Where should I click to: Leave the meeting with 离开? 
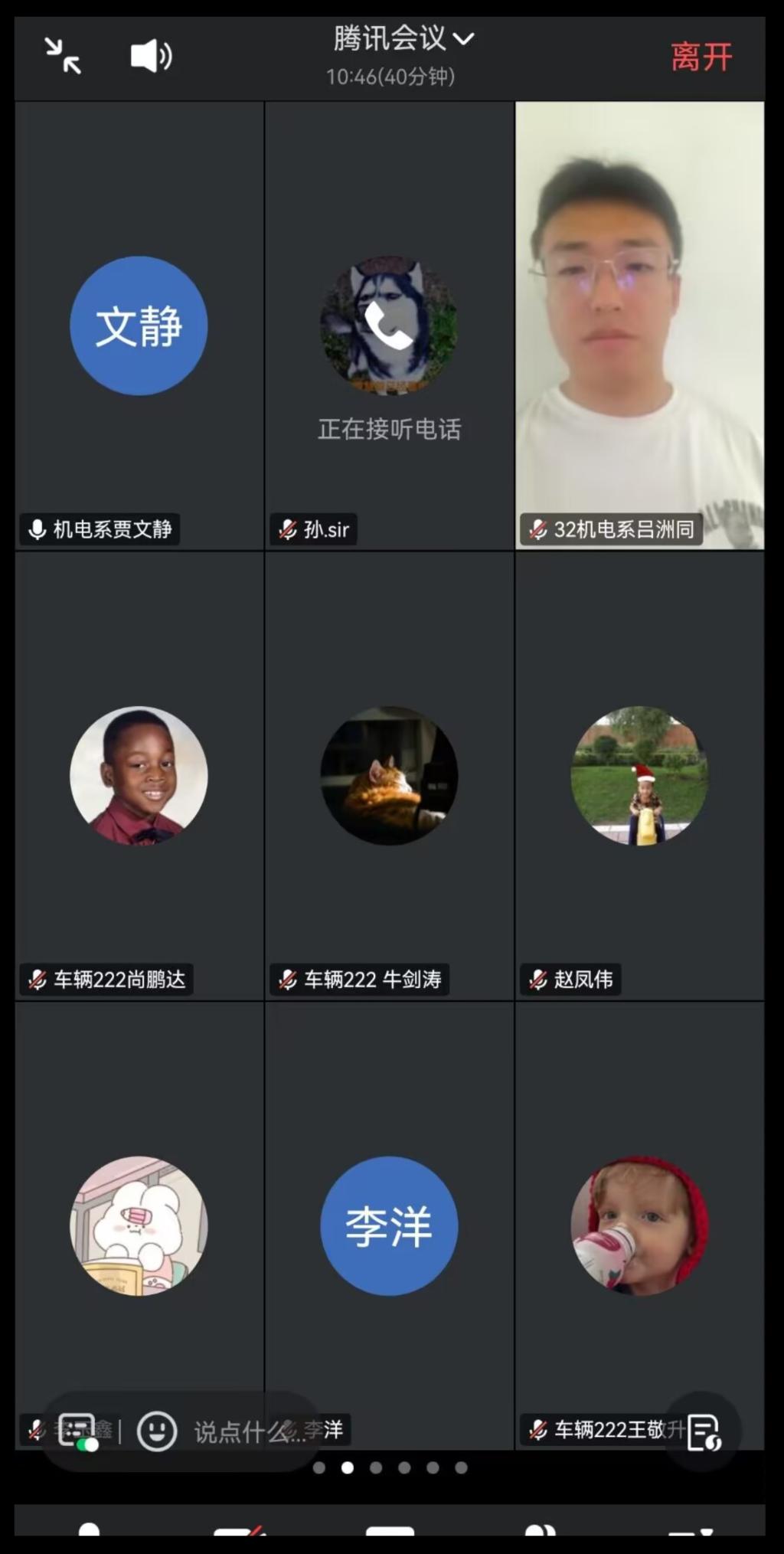[701, 57]
